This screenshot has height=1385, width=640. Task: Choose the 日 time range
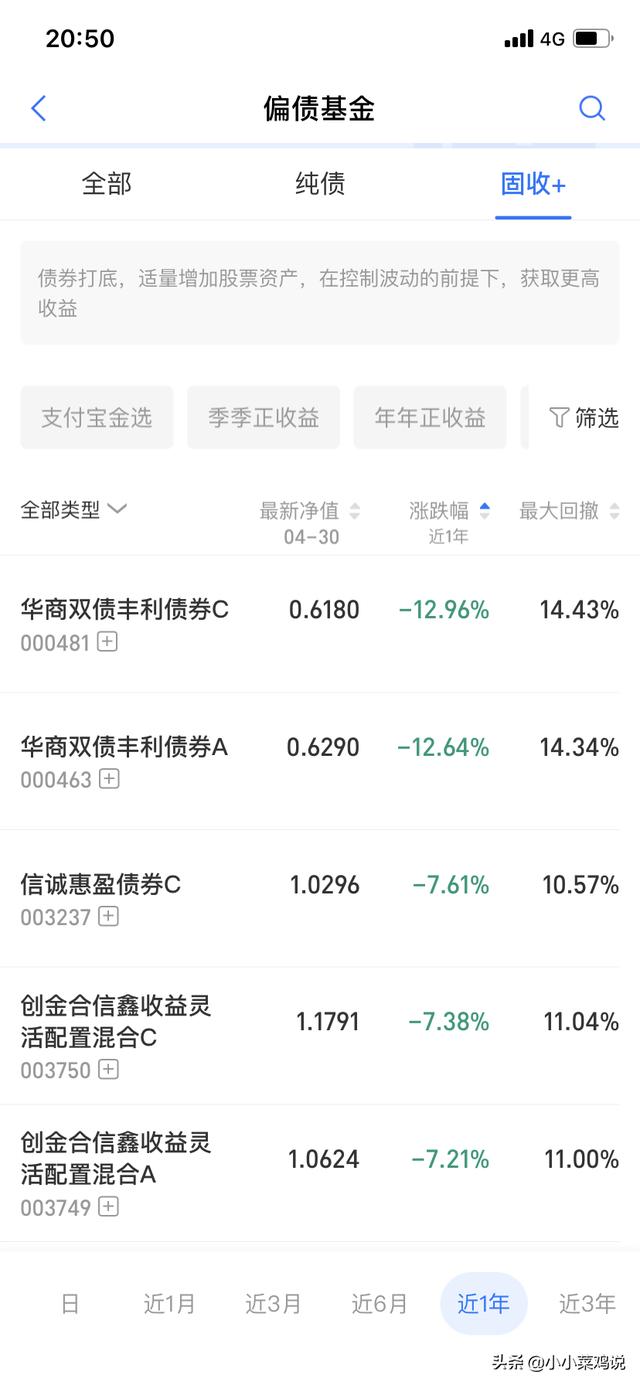click(70, 1303)
